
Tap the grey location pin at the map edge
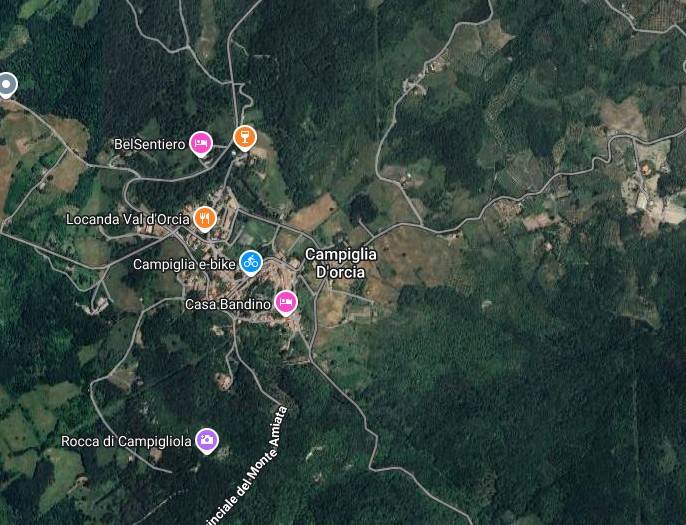point(6,85)
